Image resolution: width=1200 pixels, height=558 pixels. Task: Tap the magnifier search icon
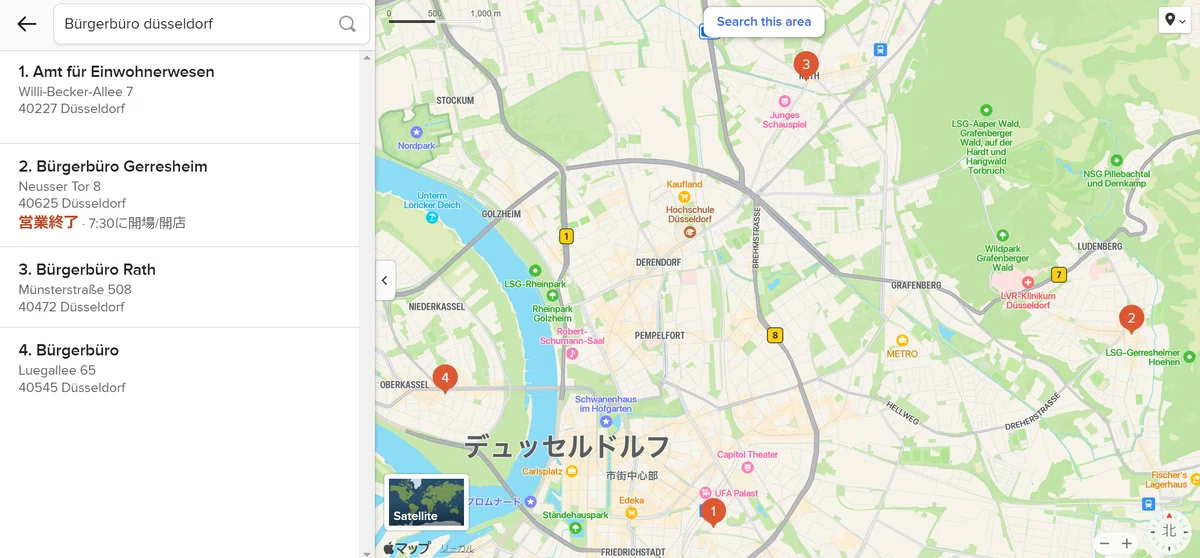(347, 24)
